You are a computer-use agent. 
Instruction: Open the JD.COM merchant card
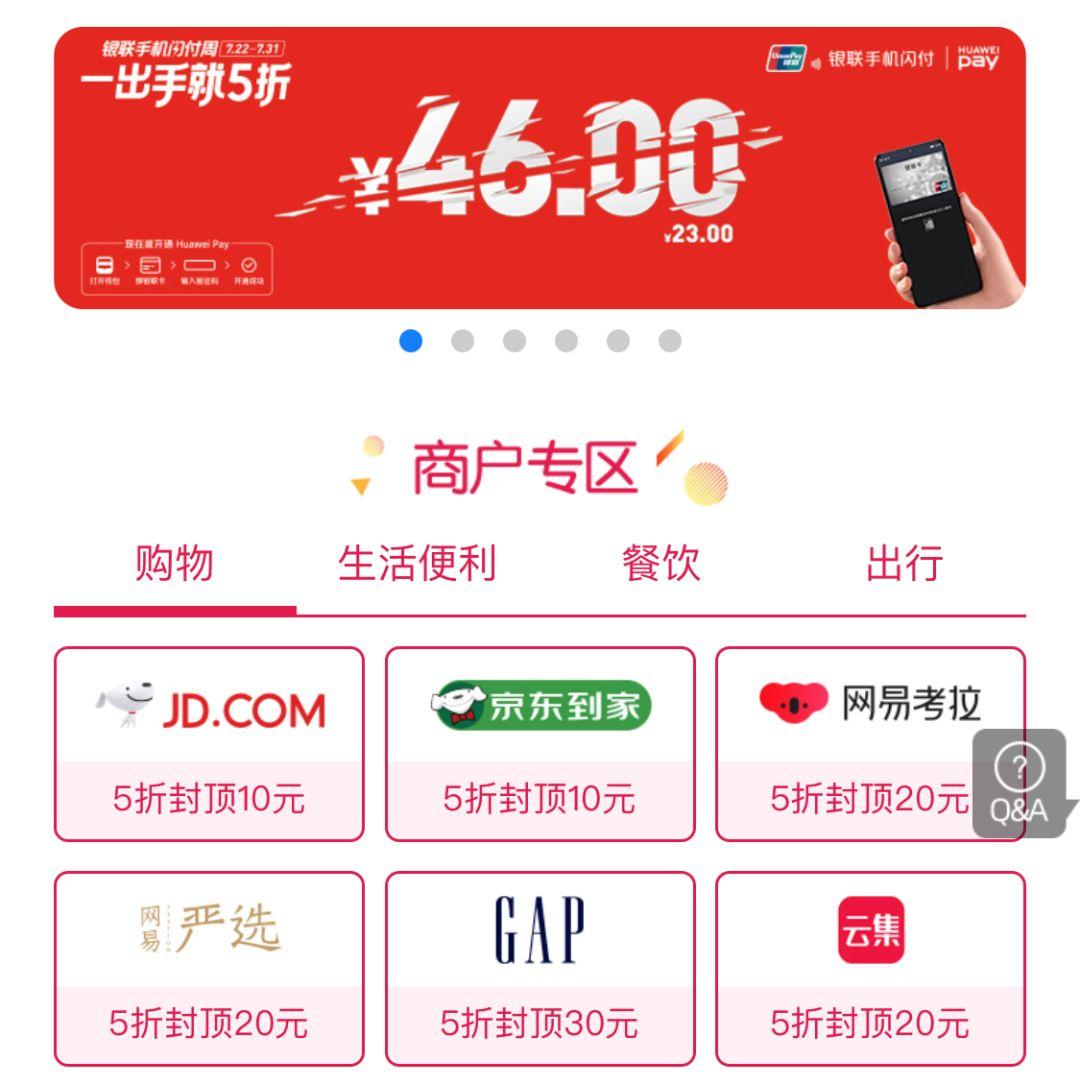[209, 743]
